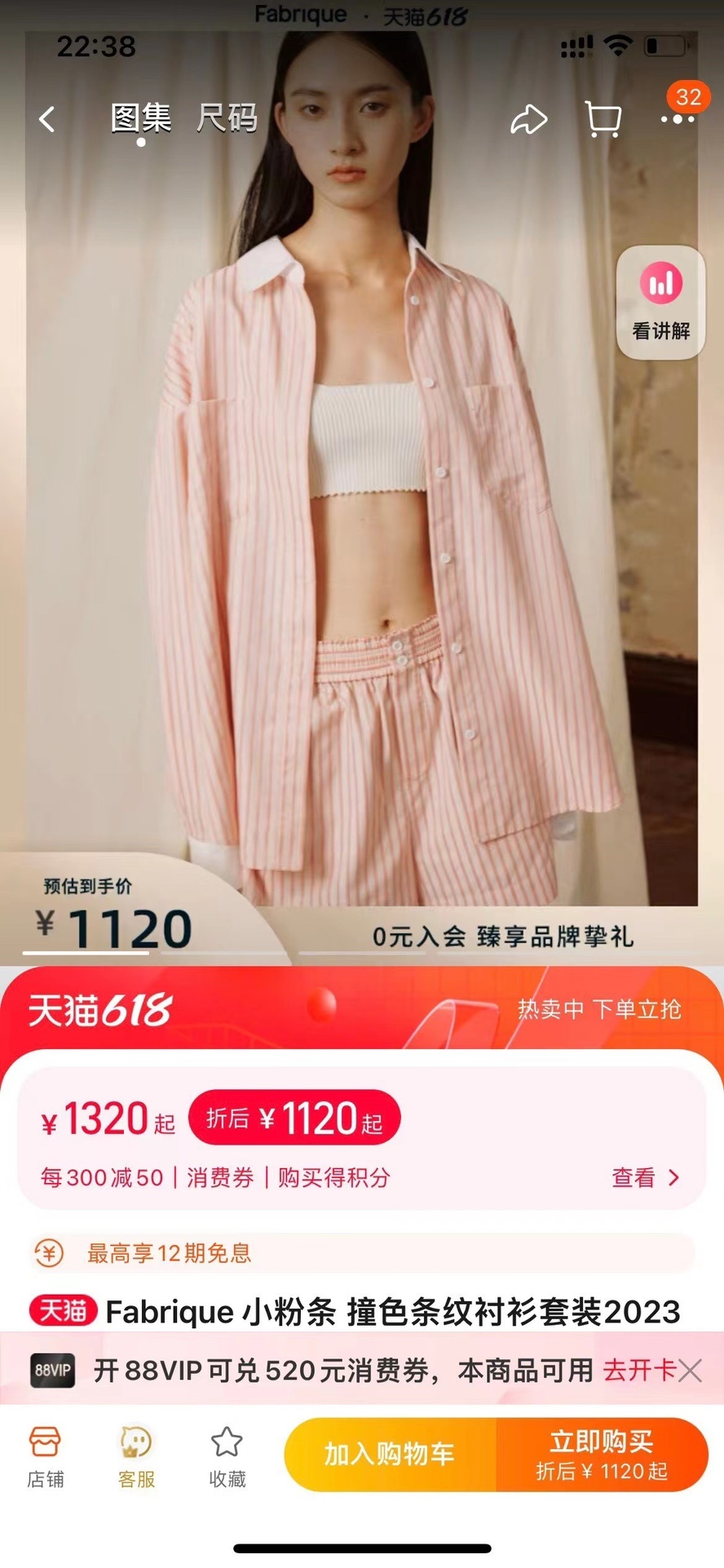Tap 立即购买 to buy now
Image resolution: width=724 pixels, height=1568 pixels.
click(x=602, y=1454)
